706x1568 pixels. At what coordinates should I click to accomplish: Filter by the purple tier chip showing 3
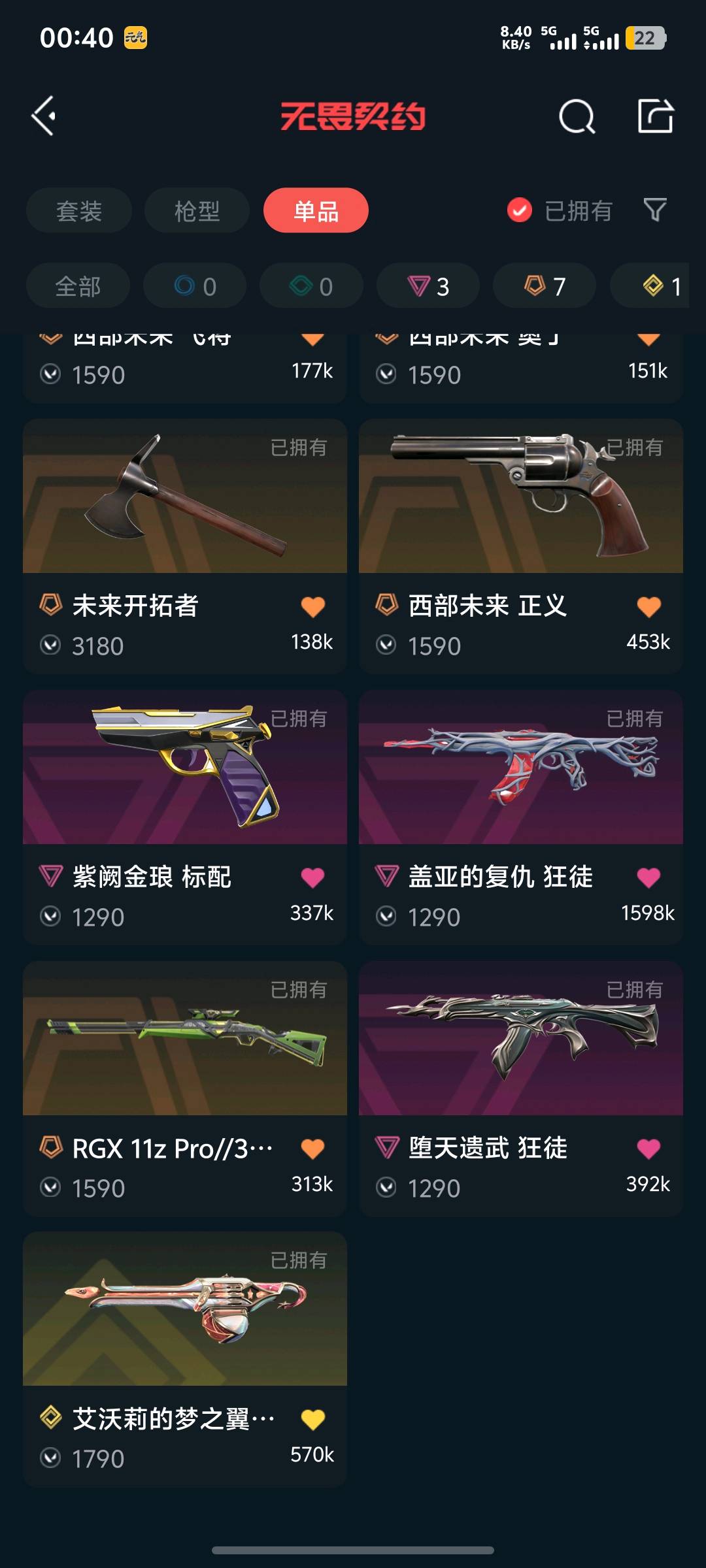(x=428, y=286)
